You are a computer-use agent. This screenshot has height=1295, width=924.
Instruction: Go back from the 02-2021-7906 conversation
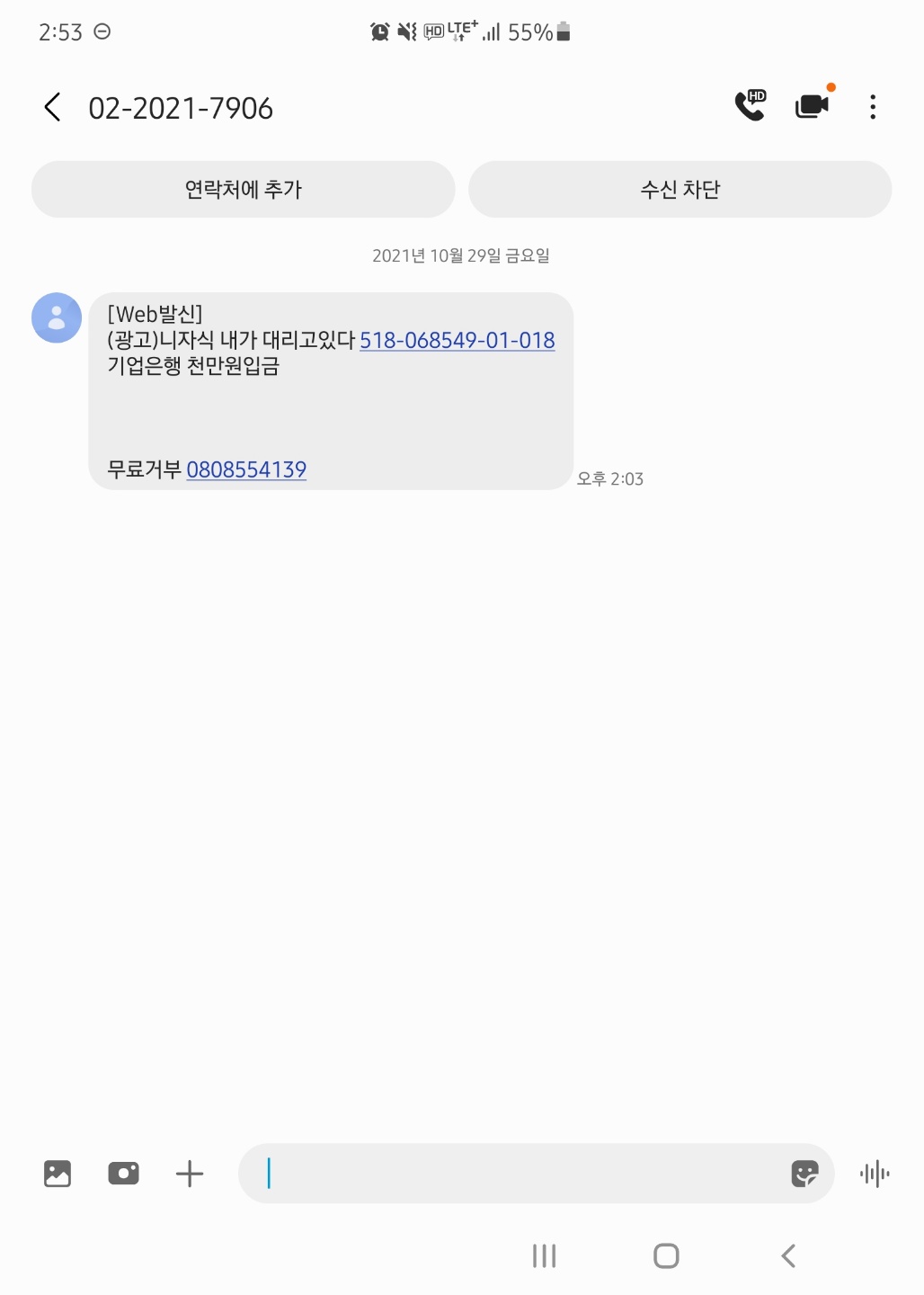tap(52, 108)
